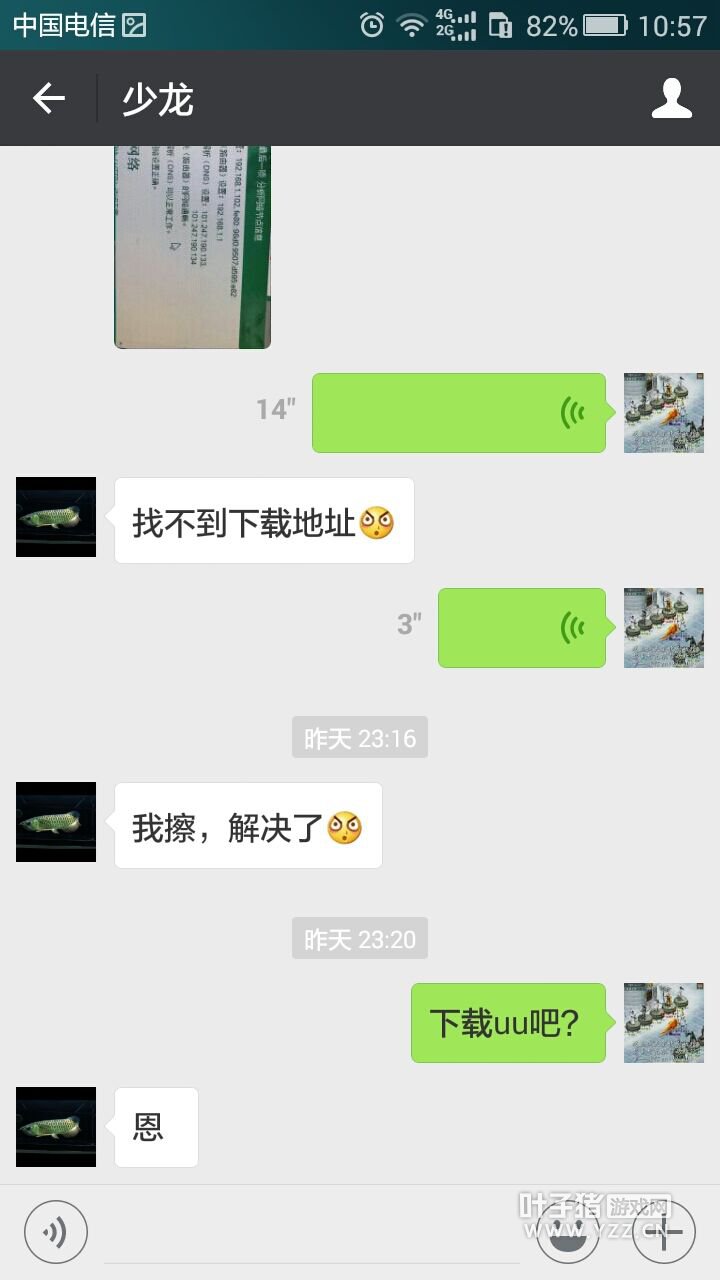Play the 3-second voice message

pos(521,627)
